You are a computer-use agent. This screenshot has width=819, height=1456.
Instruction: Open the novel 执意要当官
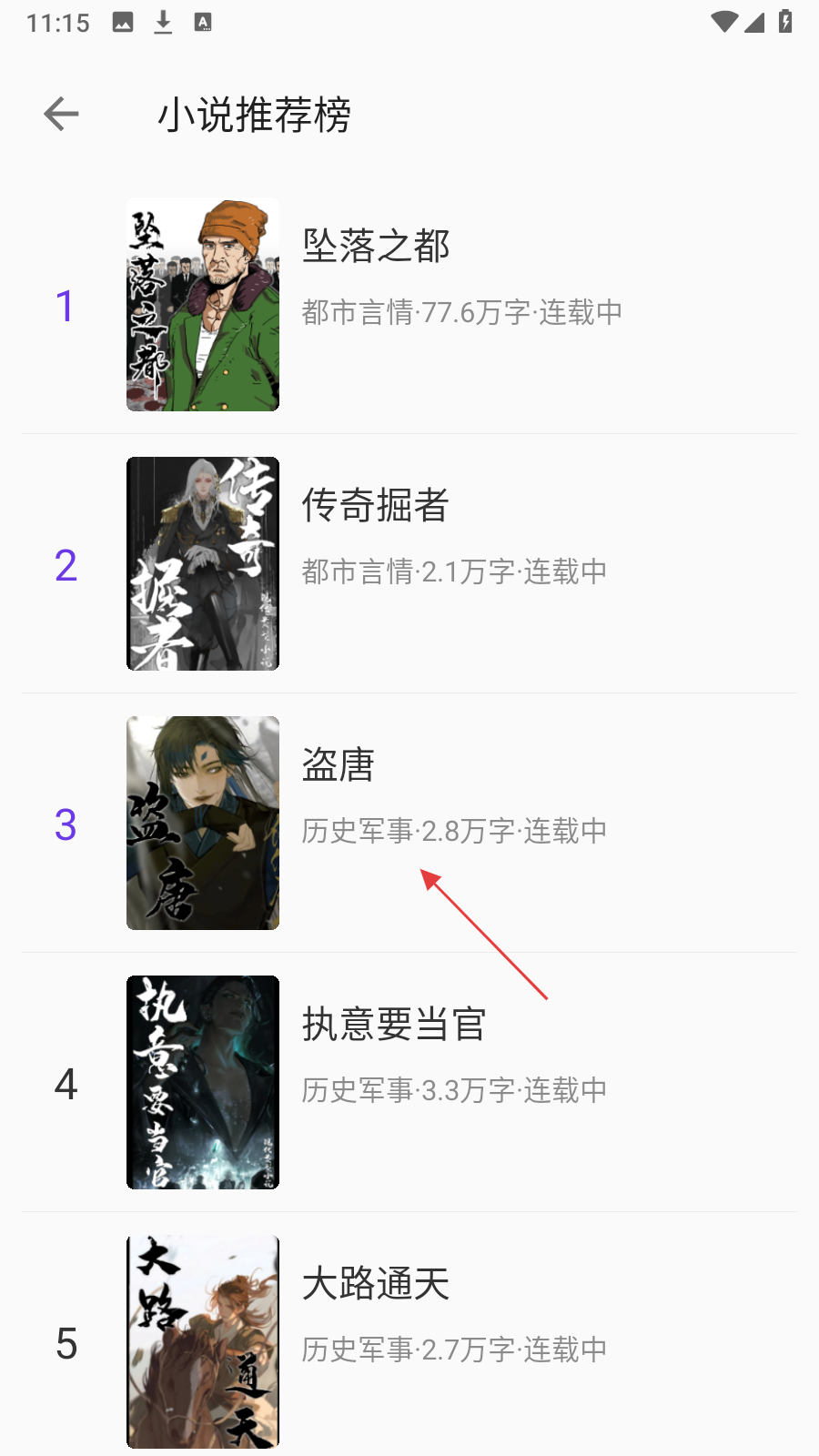click(x=409, y=1083)
